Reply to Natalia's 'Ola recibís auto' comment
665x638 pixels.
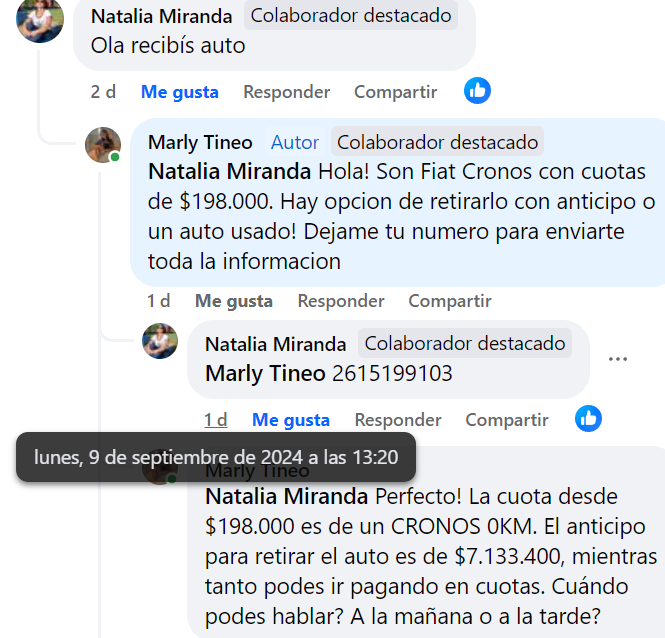pyautogui.click(x=286, y=92)
